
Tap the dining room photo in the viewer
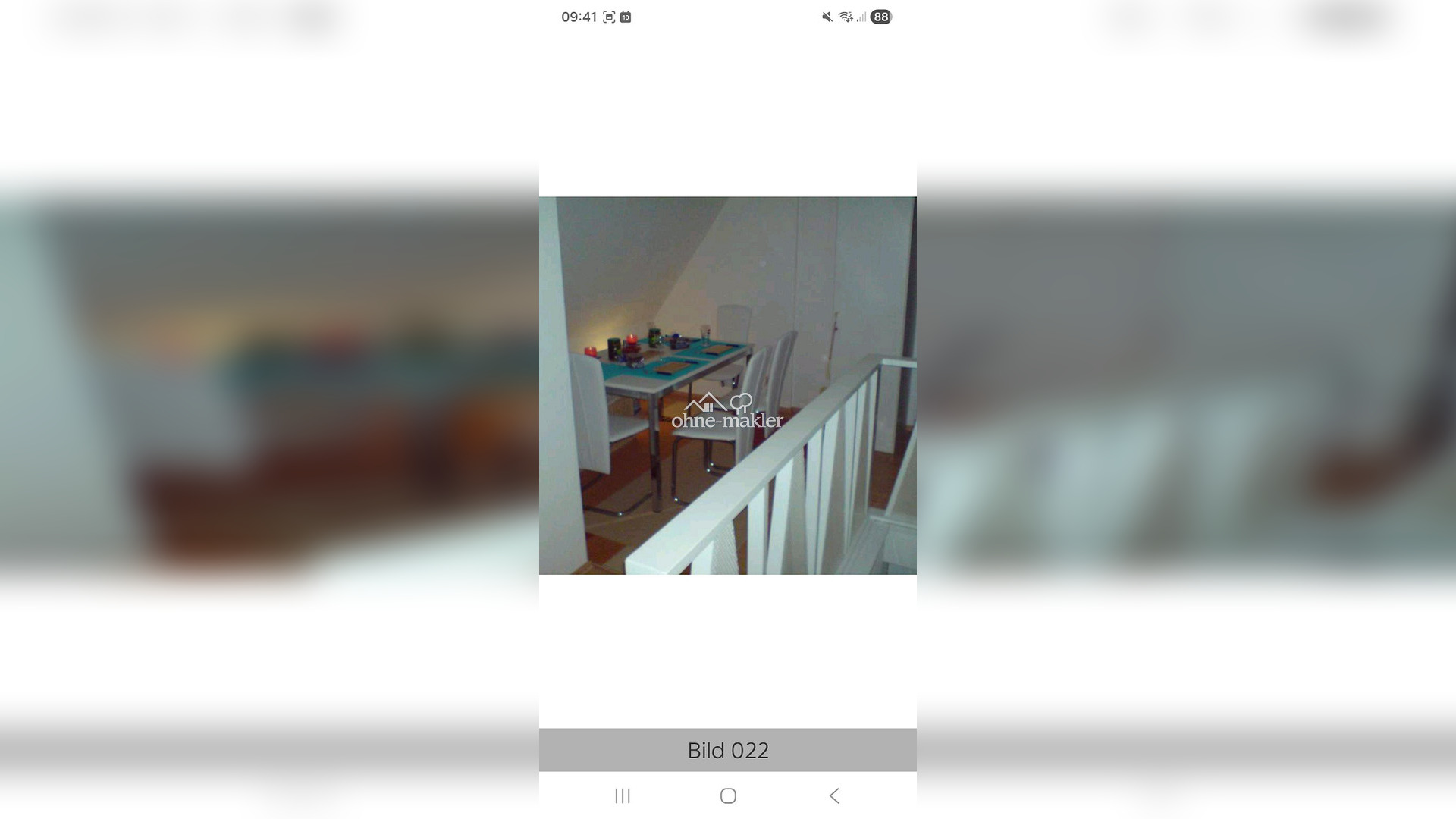coord(727,385)
